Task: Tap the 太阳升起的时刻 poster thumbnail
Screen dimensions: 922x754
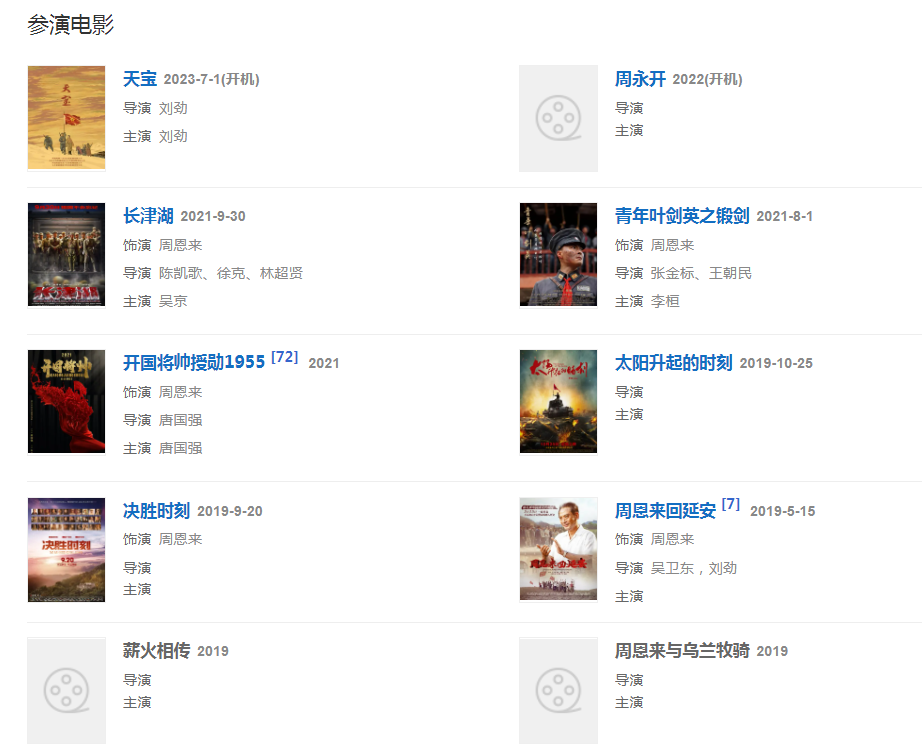Action: tap(558, 401)
